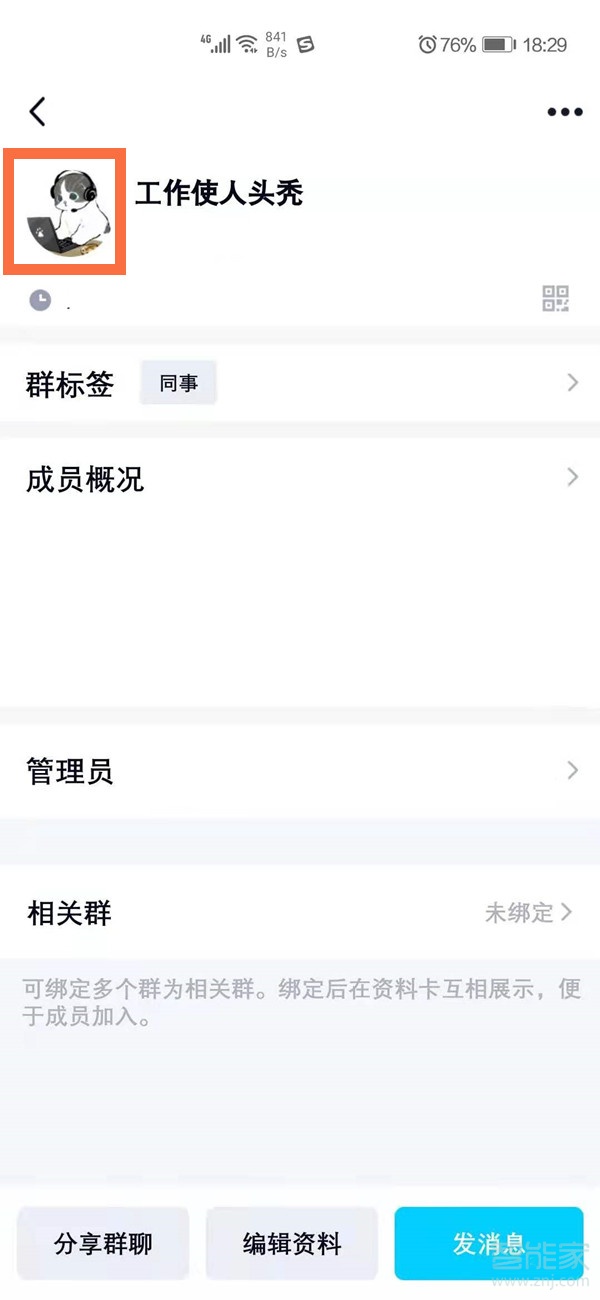Image resolution: width=600 pixels, height=1300 pixels.
Task: View 成员概况 member overview
Action: point(300,479)
